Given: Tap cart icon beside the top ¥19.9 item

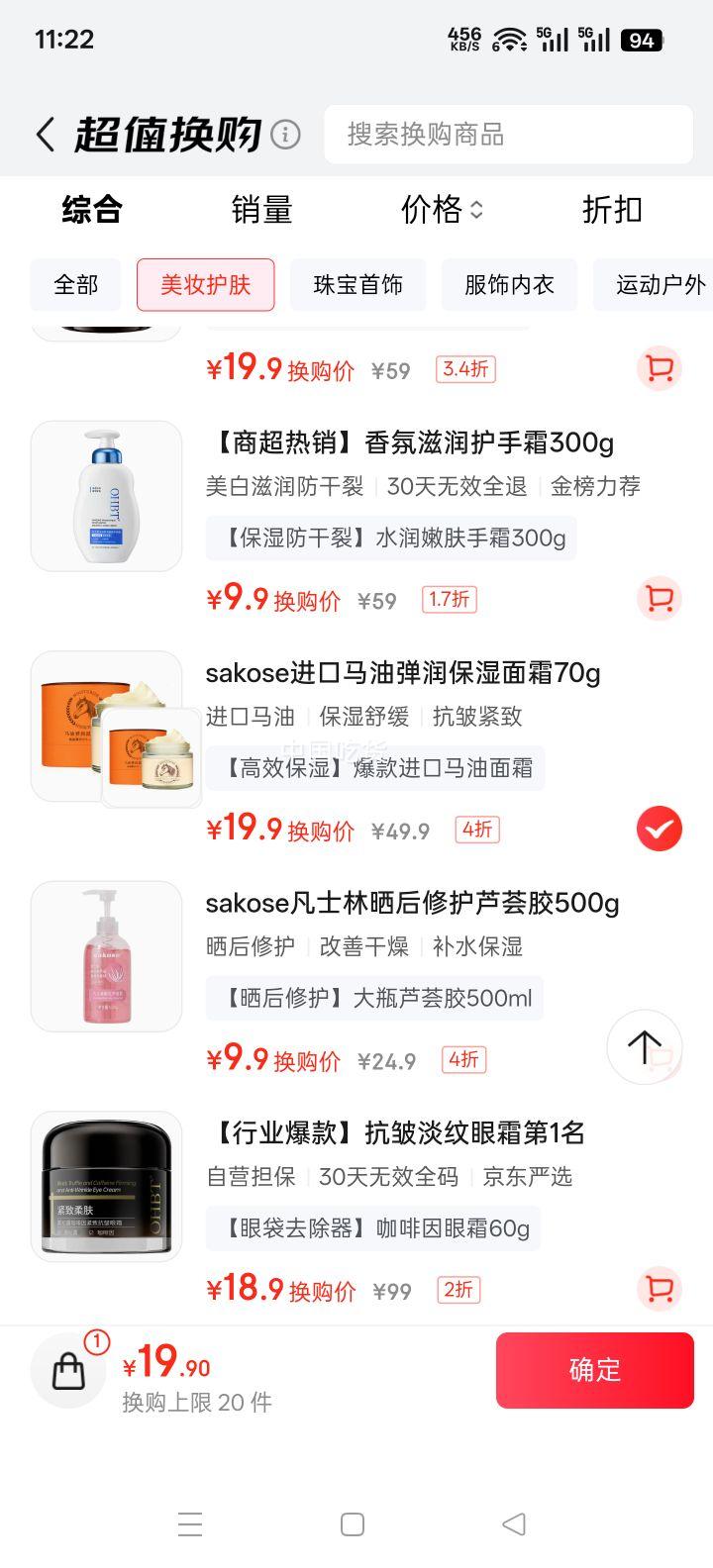Looking at the screenshot, I should coord(660,367).
